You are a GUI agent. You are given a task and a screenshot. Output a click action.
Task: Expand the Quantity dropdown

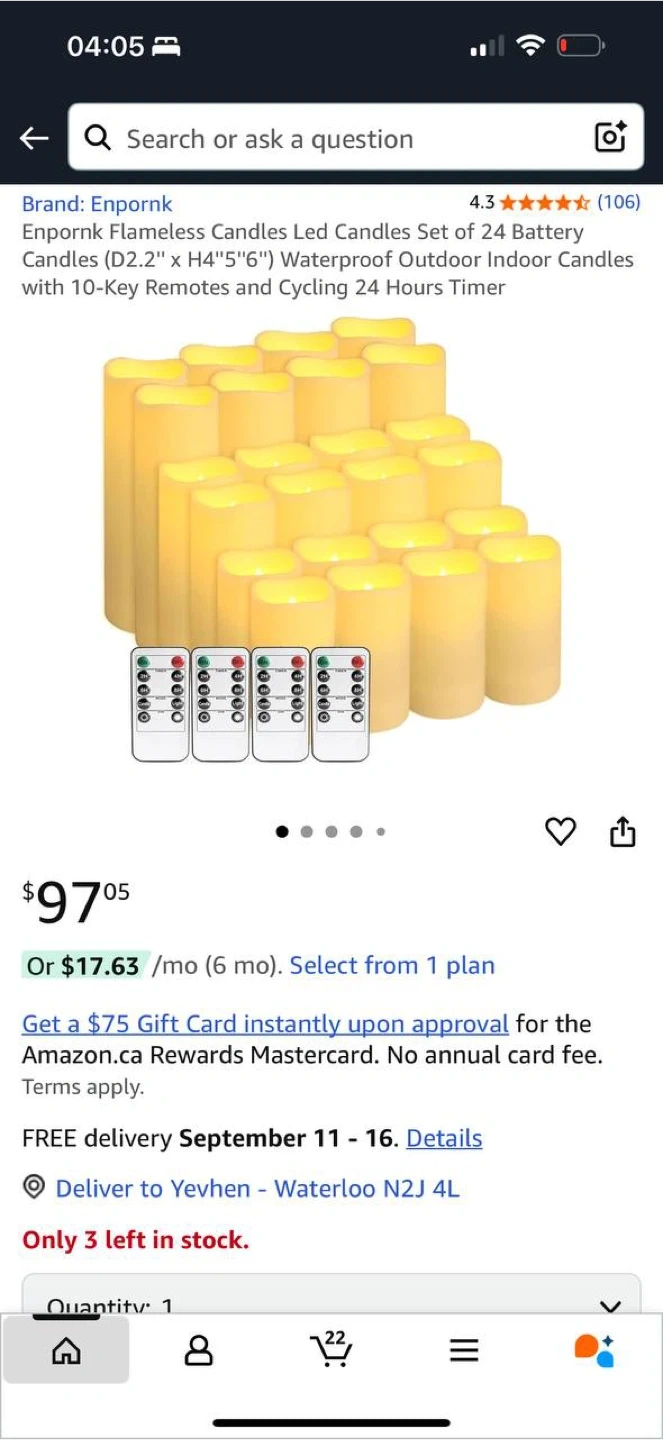[x=331, y=1300]
